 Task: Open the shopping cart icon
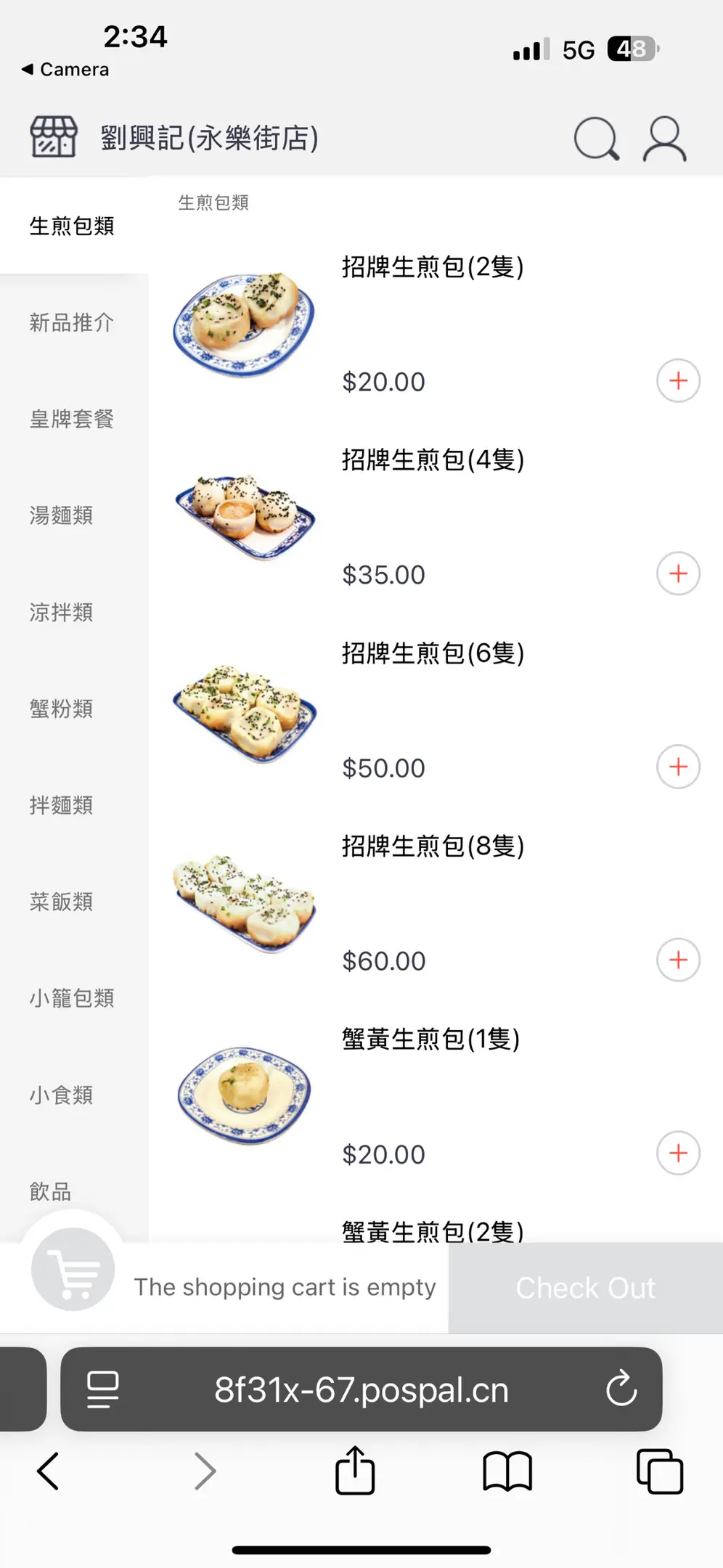point(73,1269)
